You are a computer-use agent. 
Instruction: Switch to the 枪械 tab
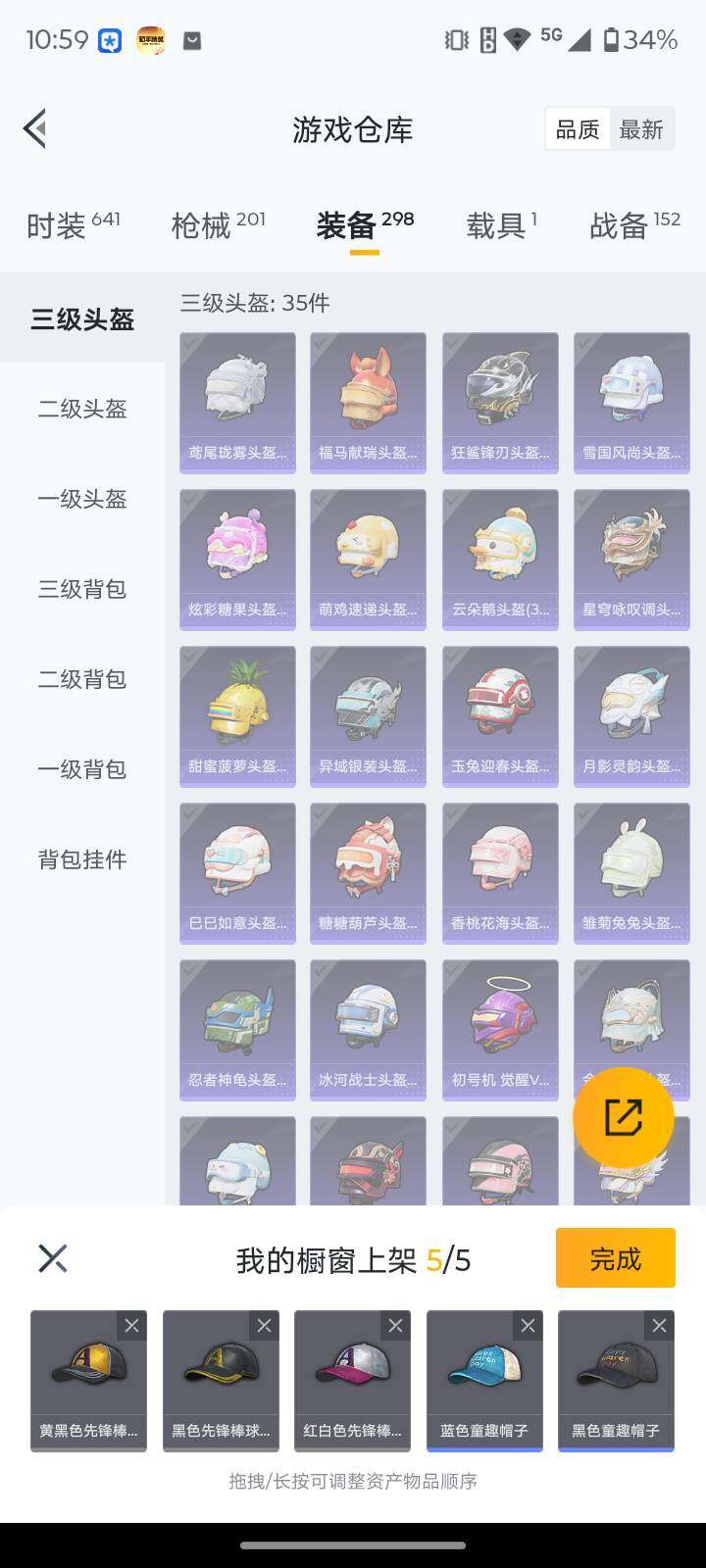[206, 225]
